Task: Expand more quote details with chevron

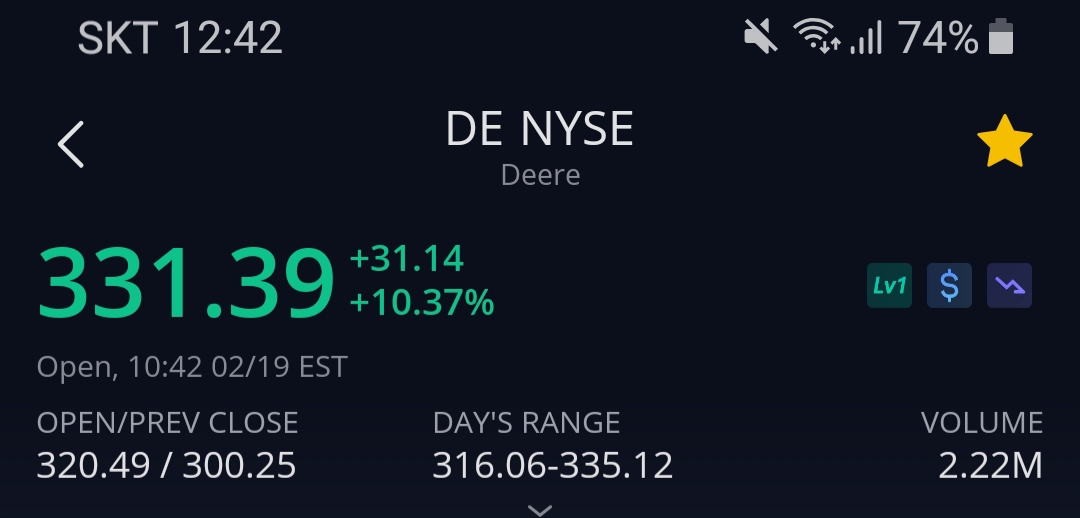Action: tap(540, 510)
